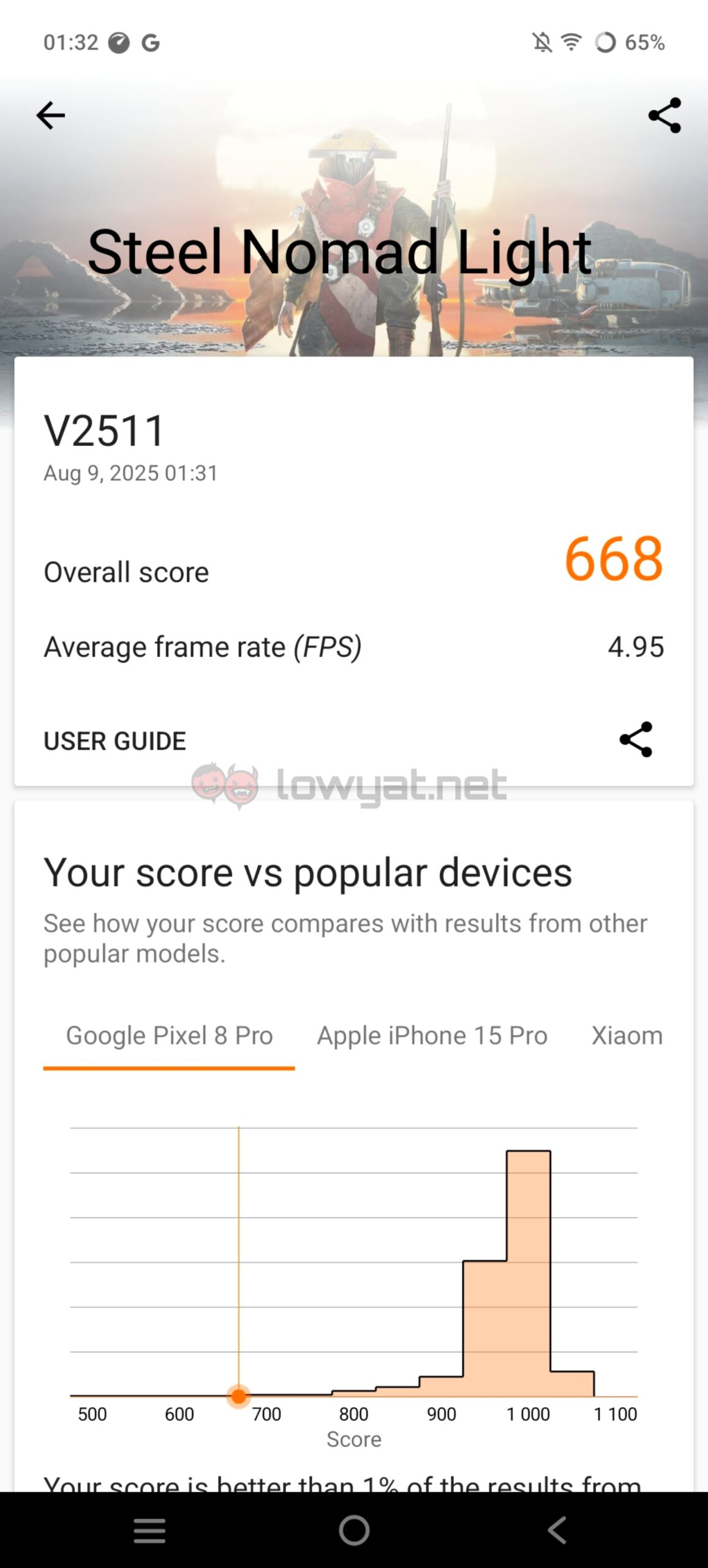Switch to the Apple iPhone 15 Pro tab
Screen dimensions: 708x1568
pyautogui.click(x=432, y=1036)
